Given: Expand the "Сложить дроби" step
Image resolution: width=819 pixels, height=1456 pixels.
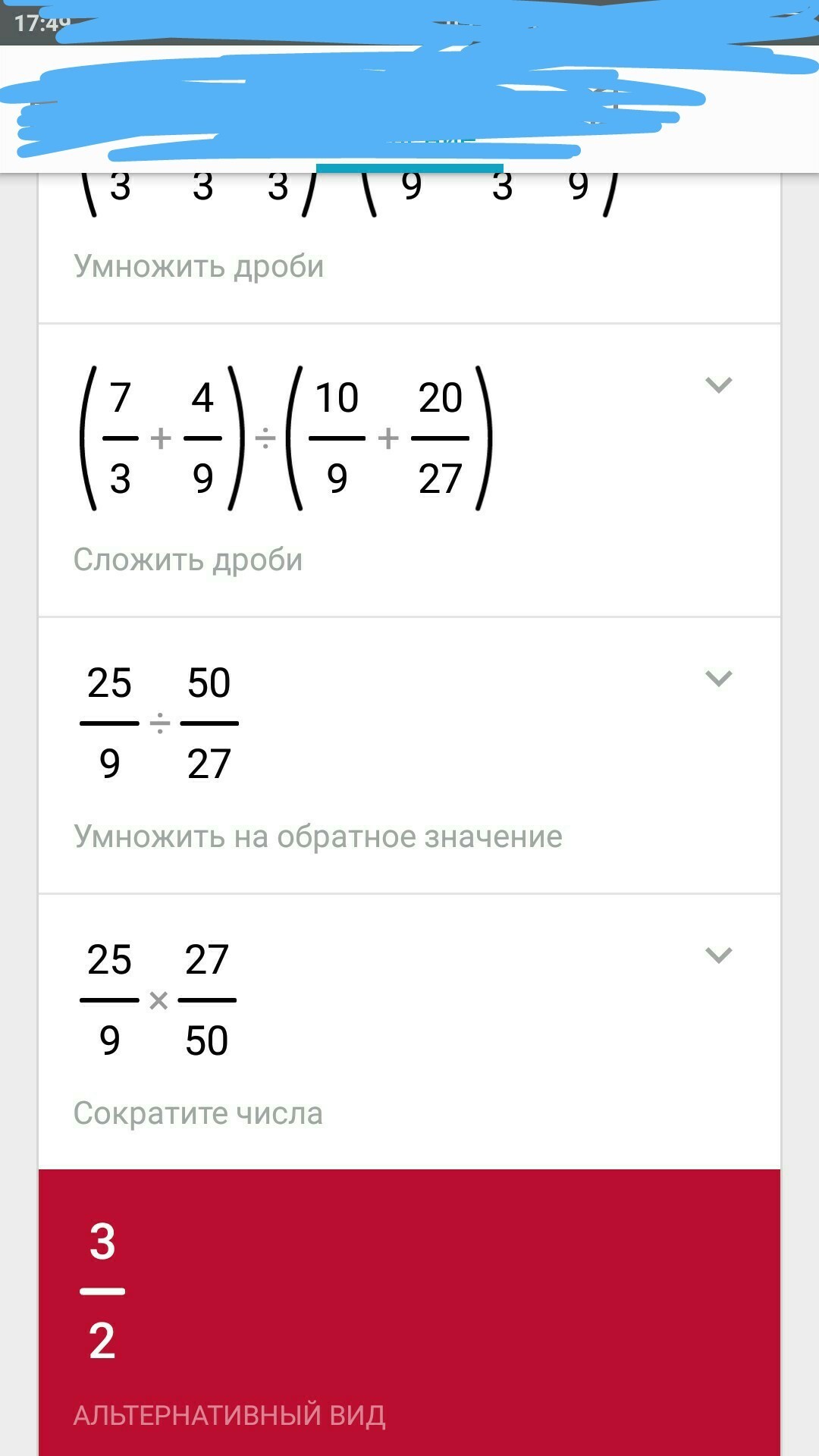Looking at the screenshot, I should (718, 384).
